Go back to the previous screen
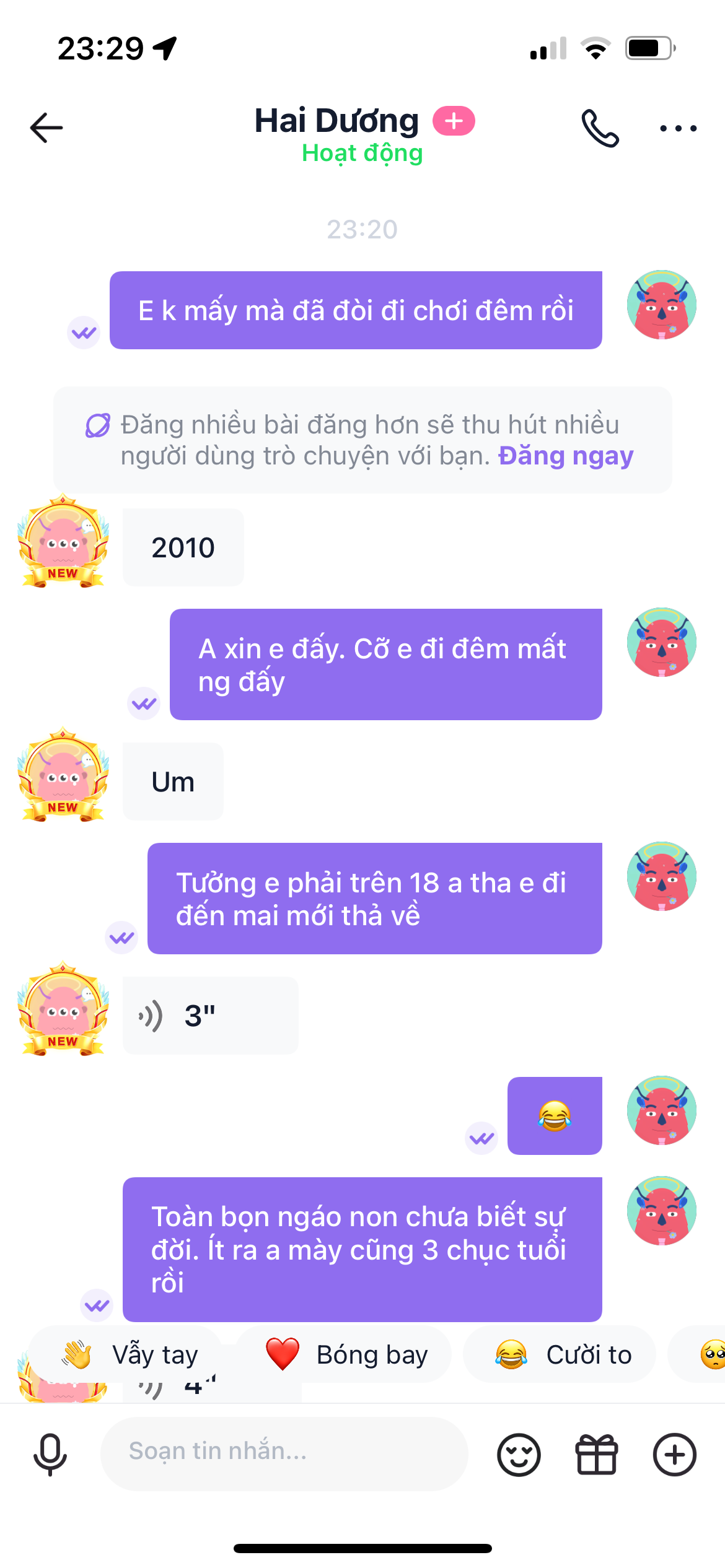725x1568 pixels. (46, 128)
